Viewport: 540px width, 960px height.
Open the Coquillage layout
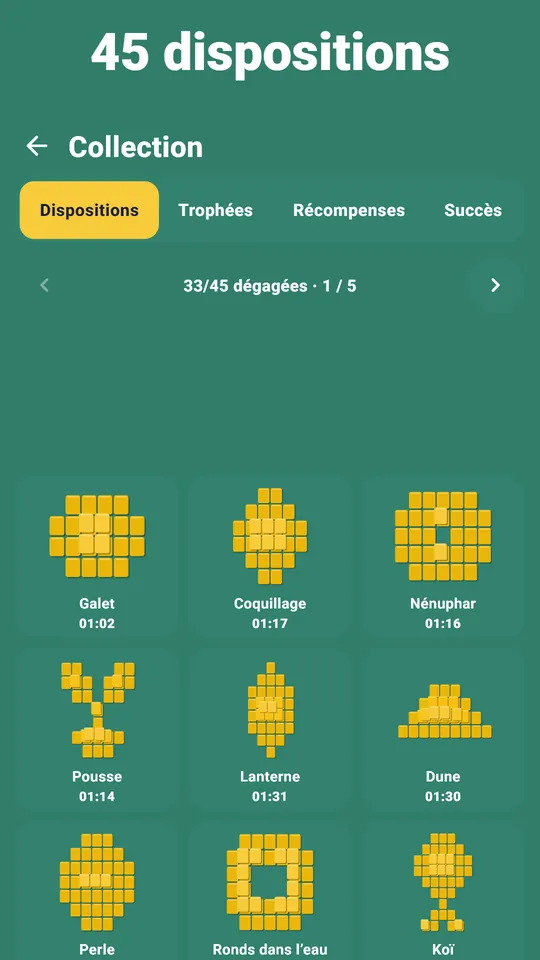click(x=270, y=558)
